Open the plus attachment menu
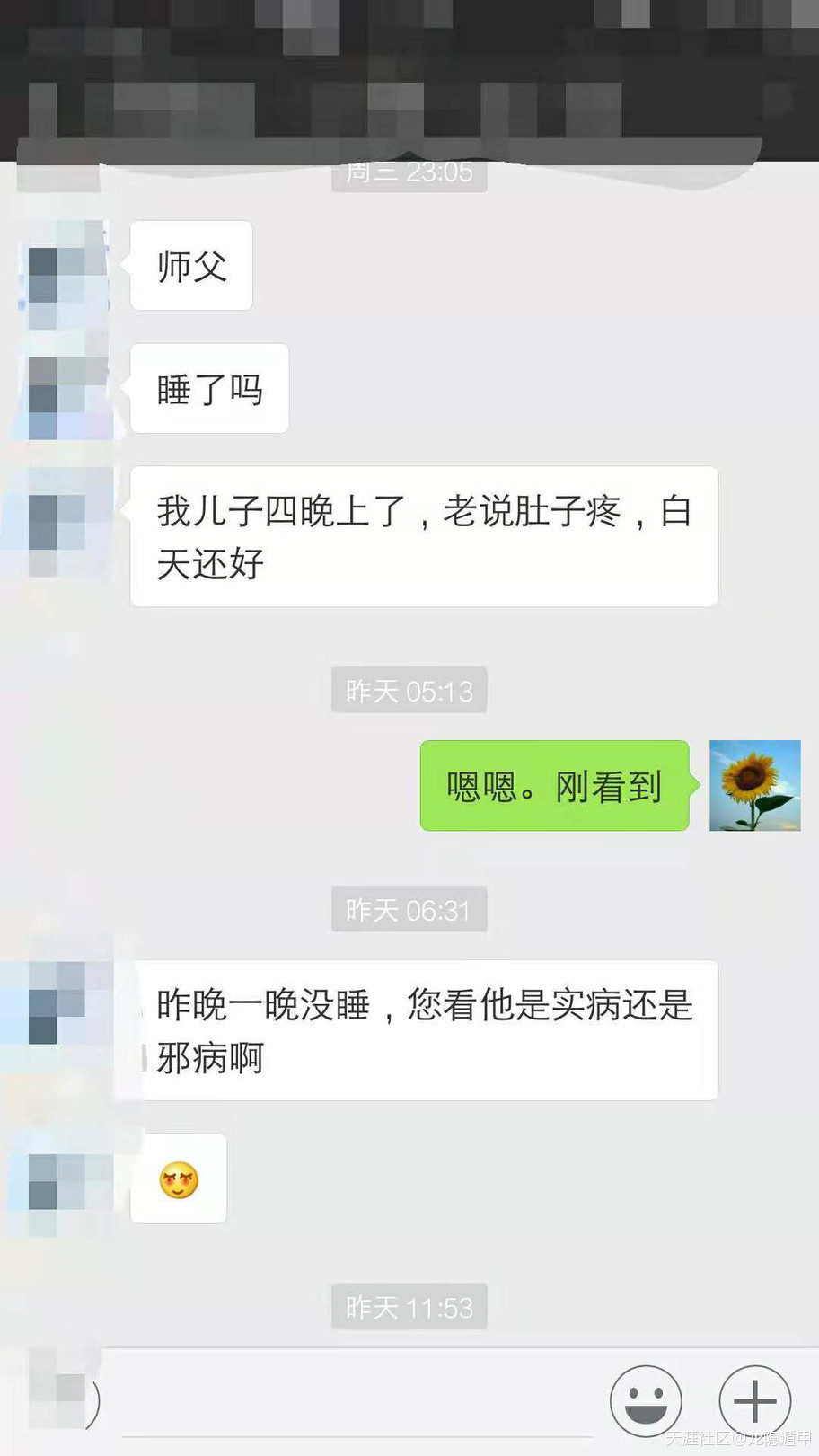This screenshot has height=1456, width=819. point(754,1401)
